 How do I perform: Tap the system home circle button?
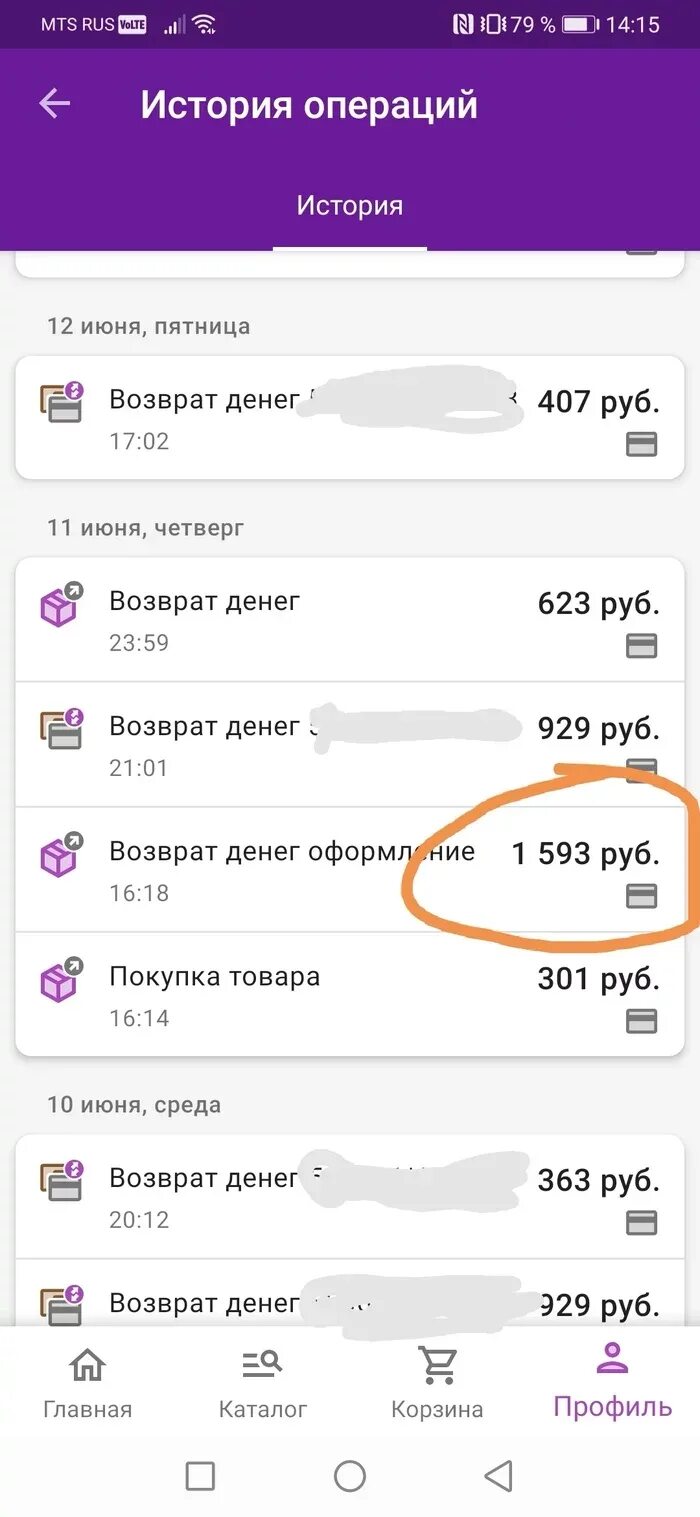(350, 1476)
